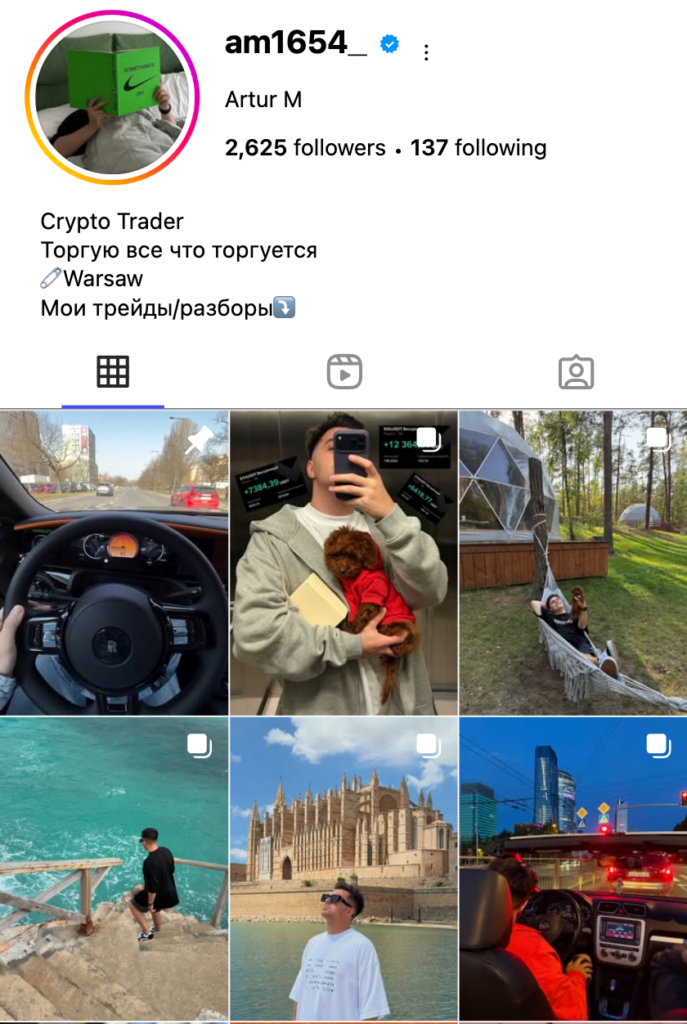
Task: Show the 137 following list
Action: pos(478,148)
